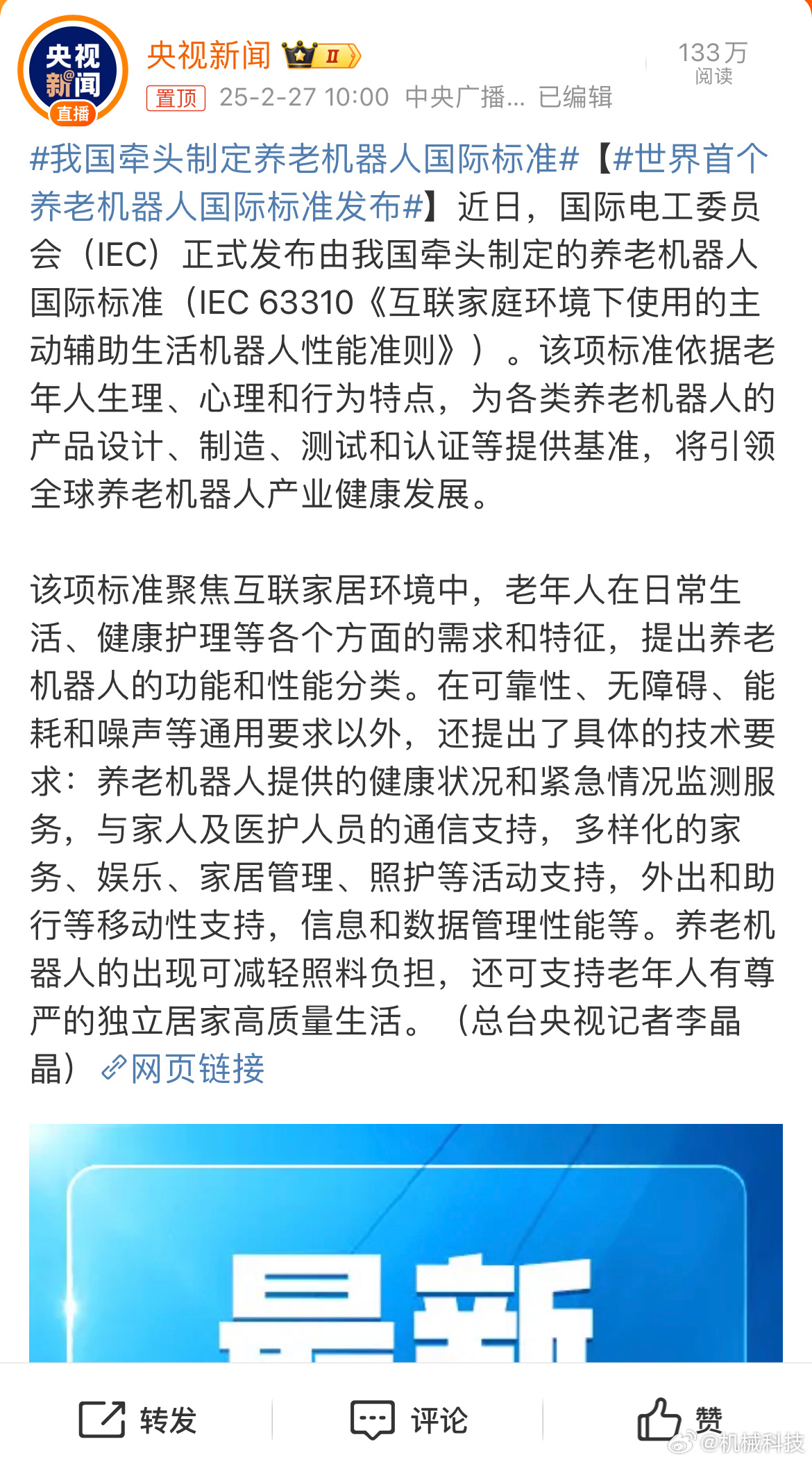This screenshot has width=812, height=1462.
Task: View the 最新 post image
Action: (x=405, y=1241)
